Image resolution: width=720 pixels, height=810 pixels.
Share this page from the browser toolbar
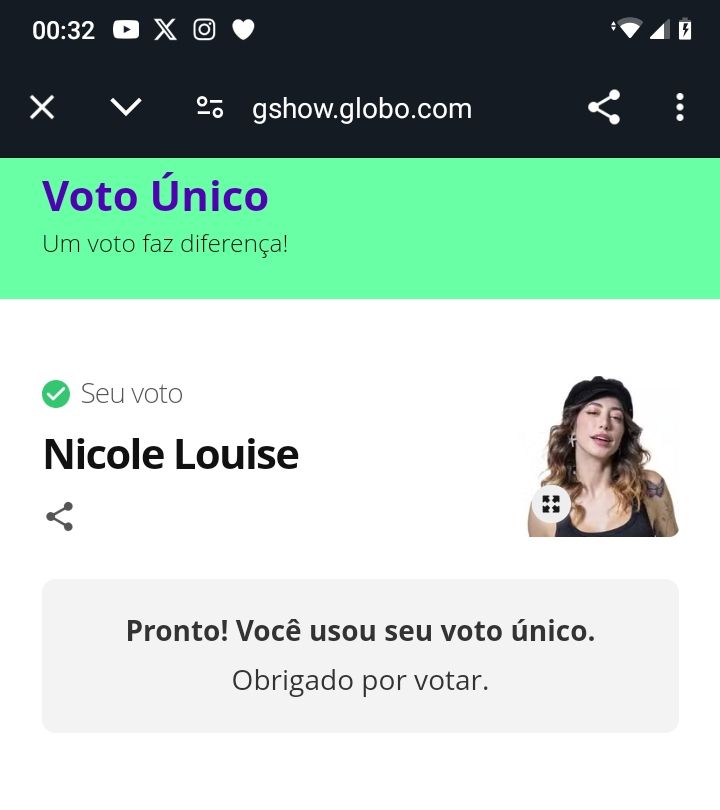click(604, 108)
